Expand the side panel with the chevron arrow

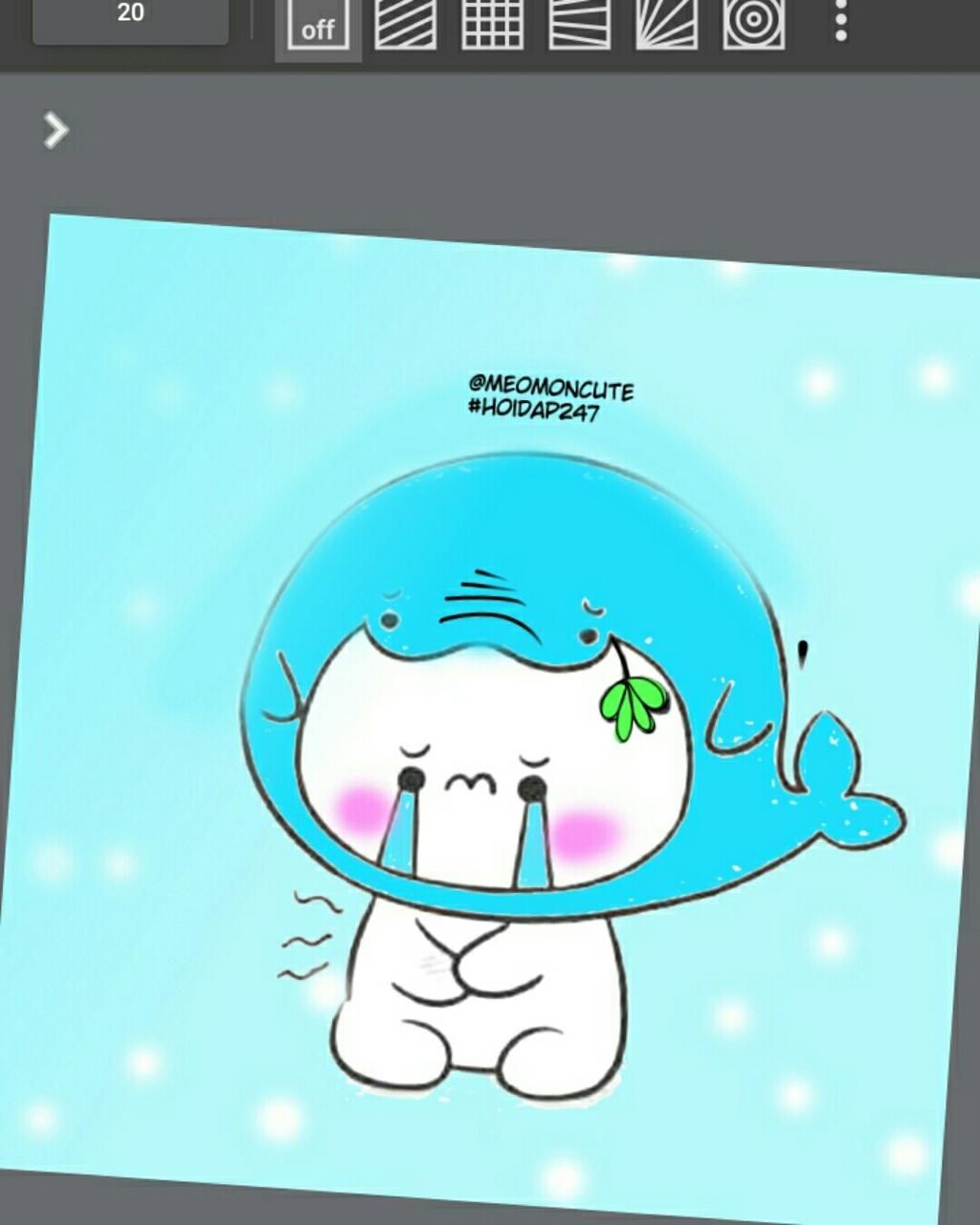pos(56,130)
